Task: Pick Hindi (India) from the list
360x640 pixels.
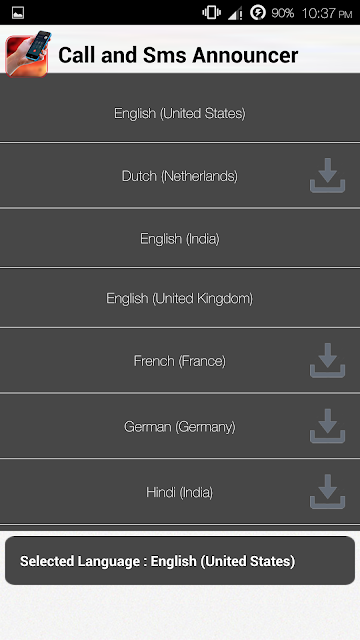Action: [180, 492]
